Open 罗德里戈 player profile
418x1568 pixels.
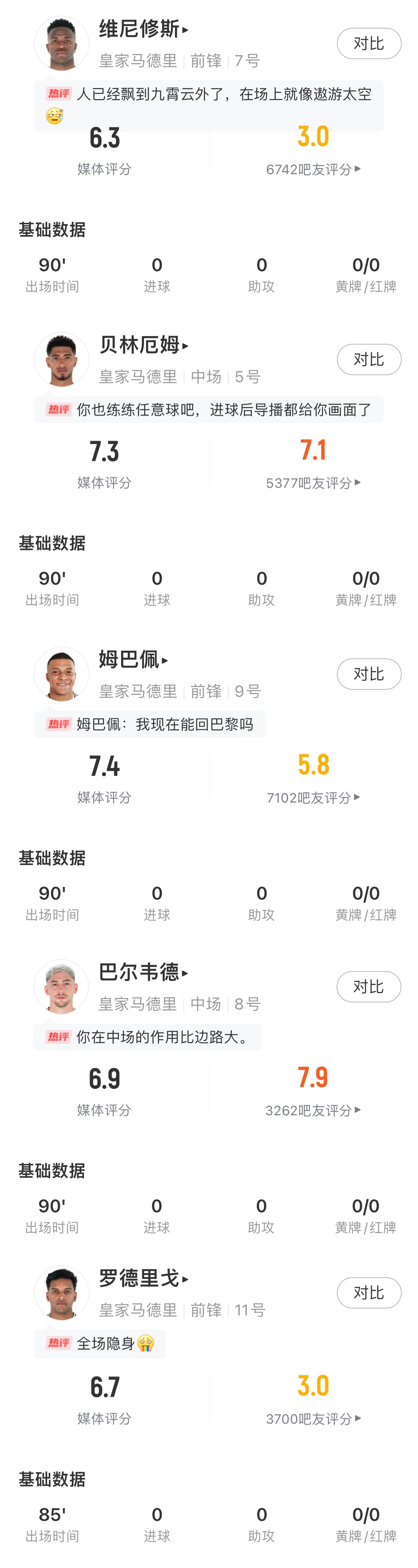click(143, 1278)
